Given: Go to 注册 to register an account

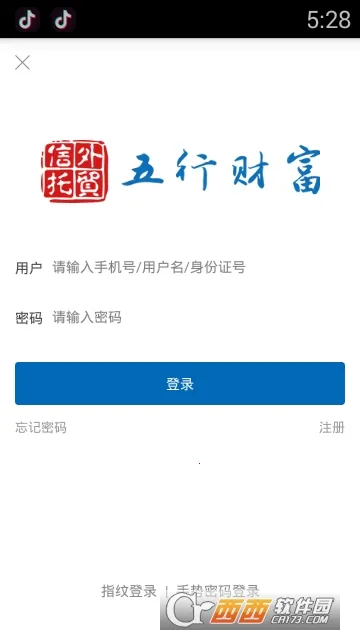Looking at the screenshot, I should pos(332,427).
